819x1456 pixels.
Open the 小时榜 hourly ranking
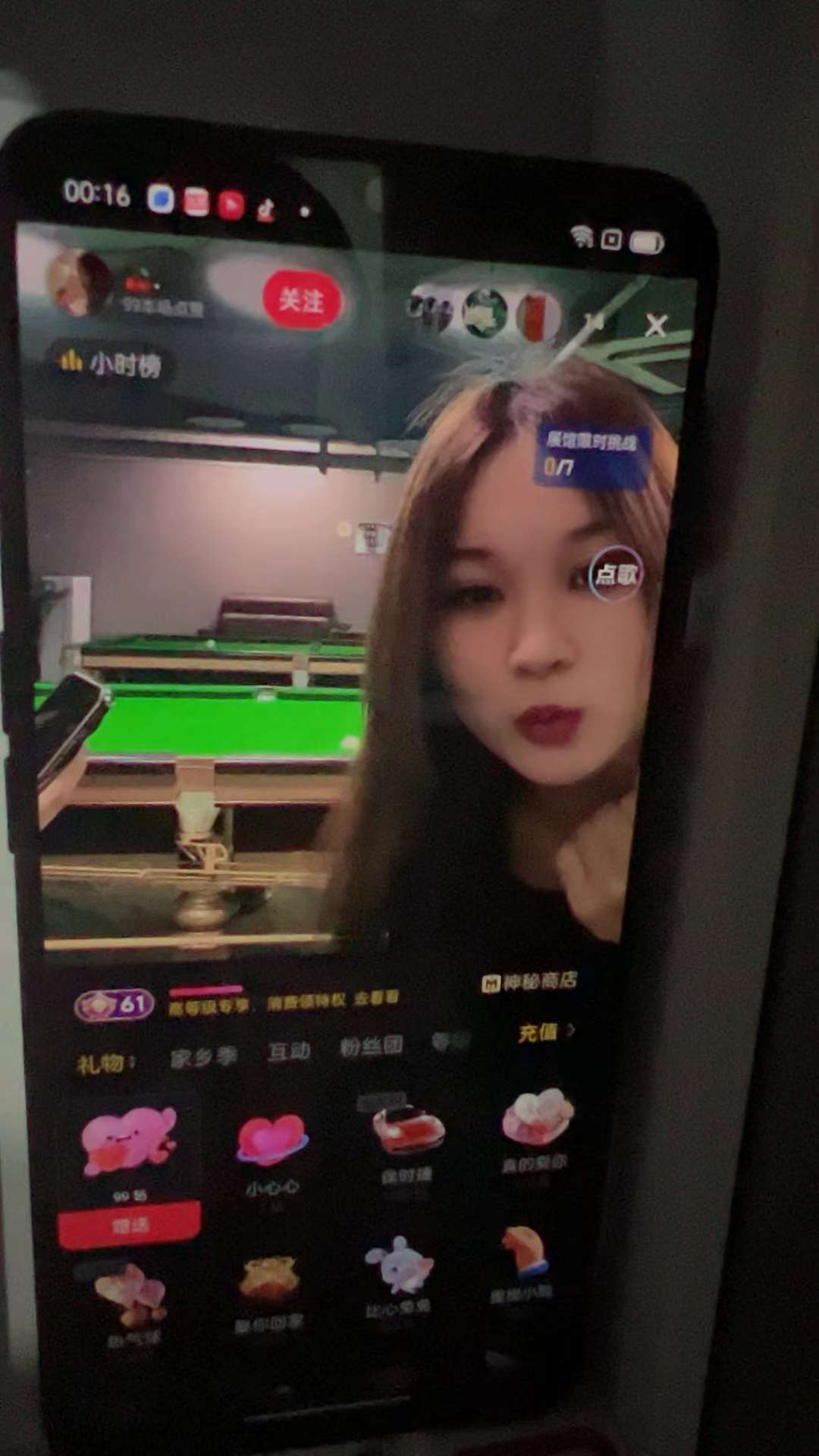[111, 364]
